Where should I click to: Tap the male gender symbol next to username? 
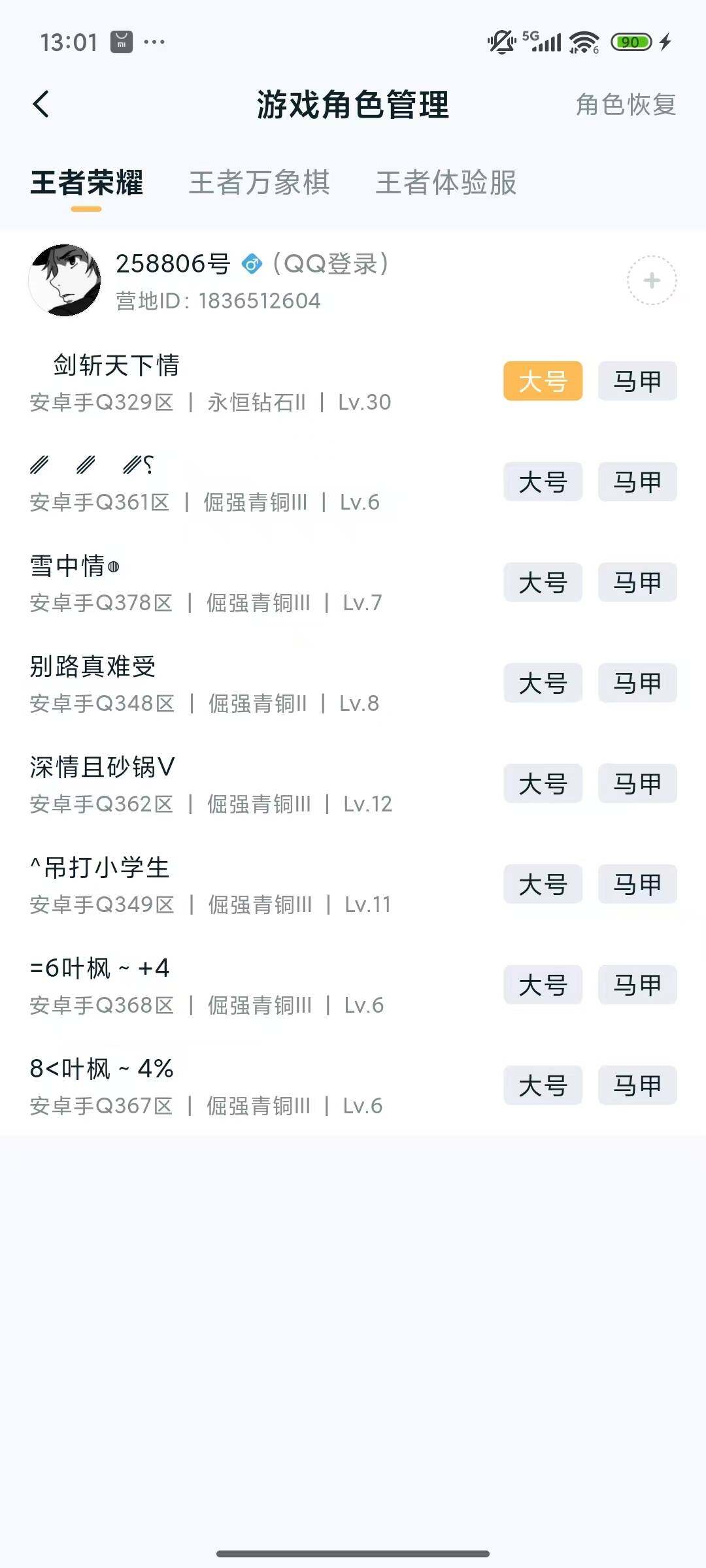click(x=252, y=266)
